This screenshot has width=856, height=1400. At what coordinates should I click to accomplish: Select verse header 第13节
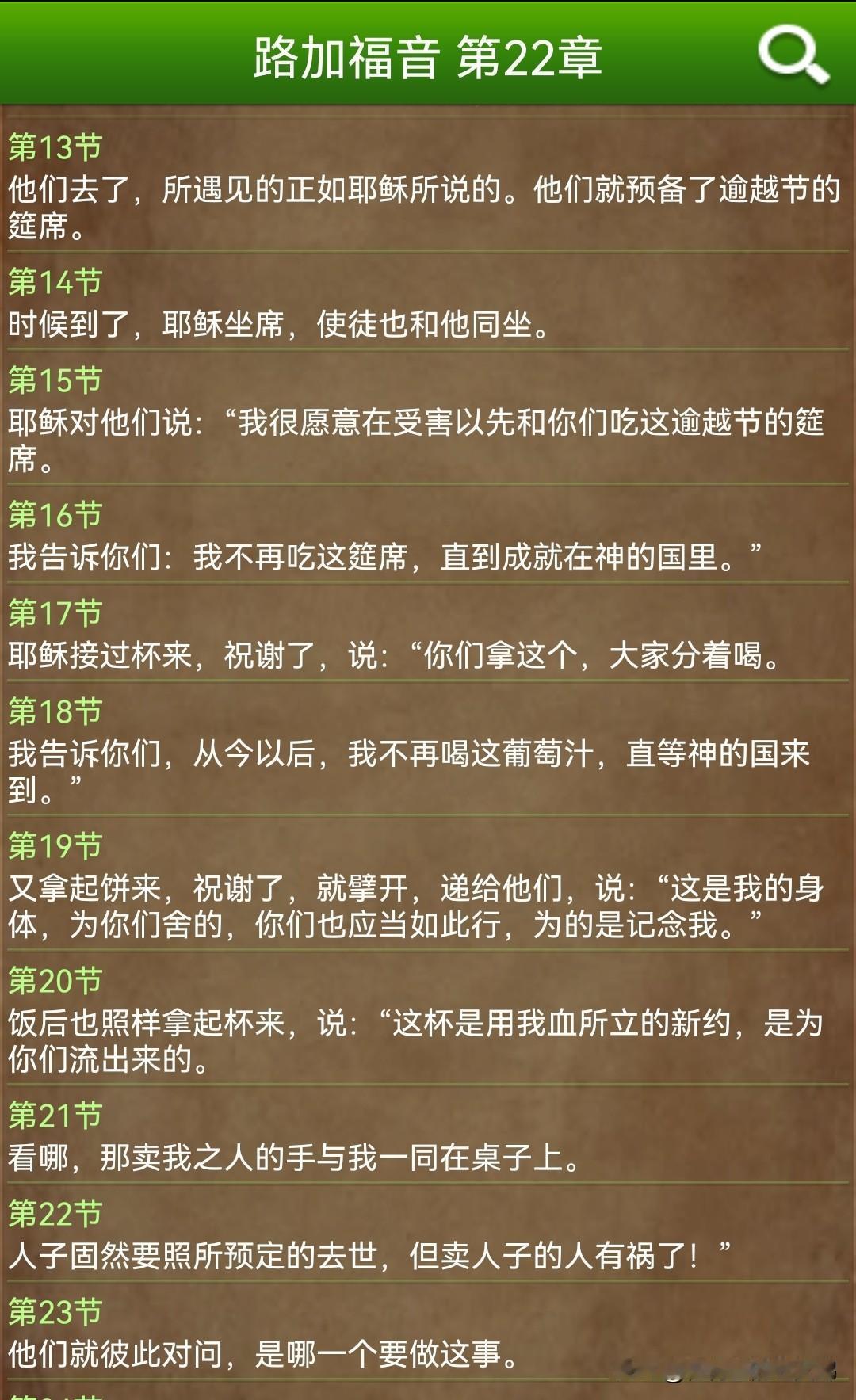pyautogui.click(x=52, y=147)
